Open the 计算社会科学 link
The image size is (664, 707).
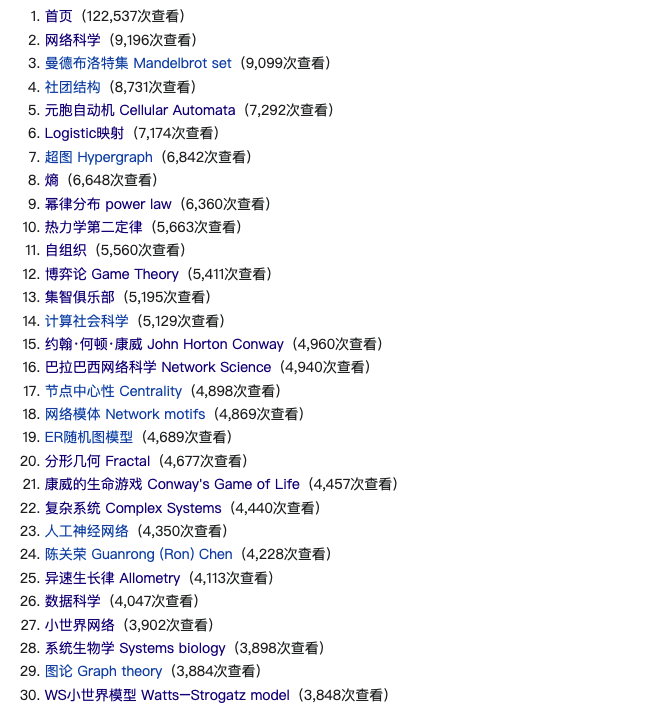click(86, 321)
